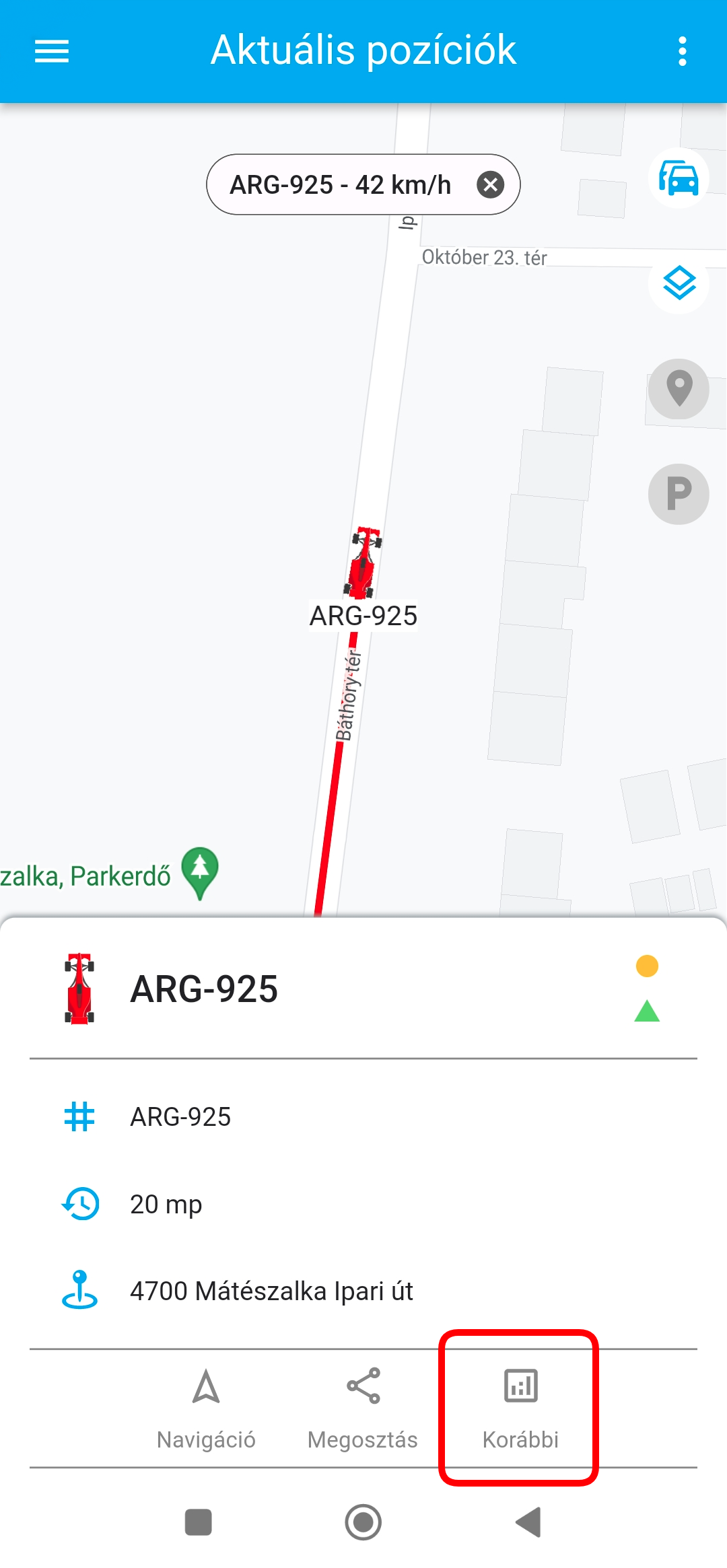Open the vehicle list button
The height and width of the screenshot is (1568, 727).
tap(679, 178)
